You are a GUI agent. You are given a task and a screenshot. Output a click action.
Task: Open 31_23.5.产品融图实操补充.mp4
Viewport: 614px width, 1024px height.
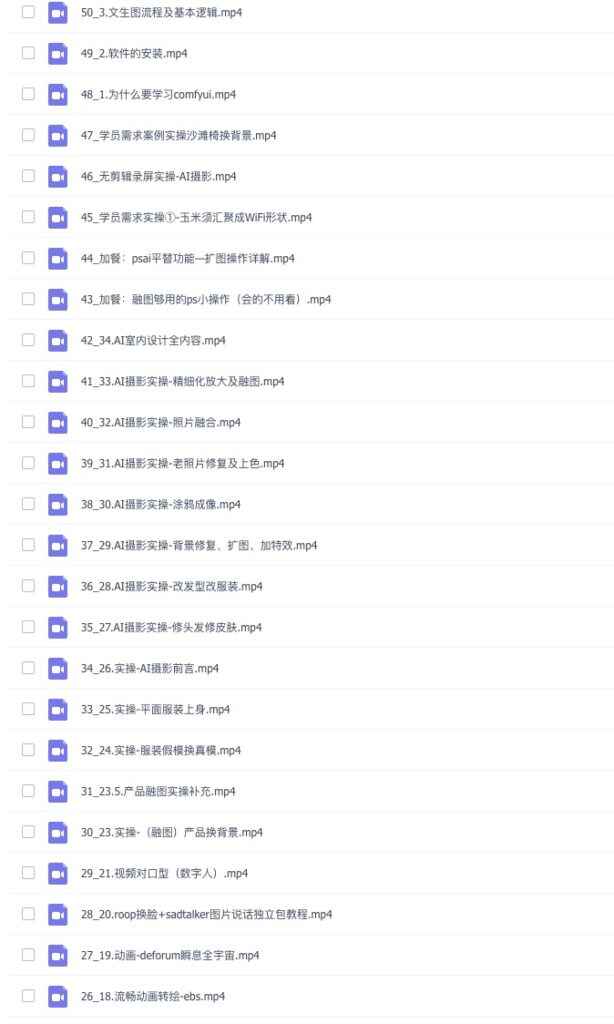click(158, 792)
